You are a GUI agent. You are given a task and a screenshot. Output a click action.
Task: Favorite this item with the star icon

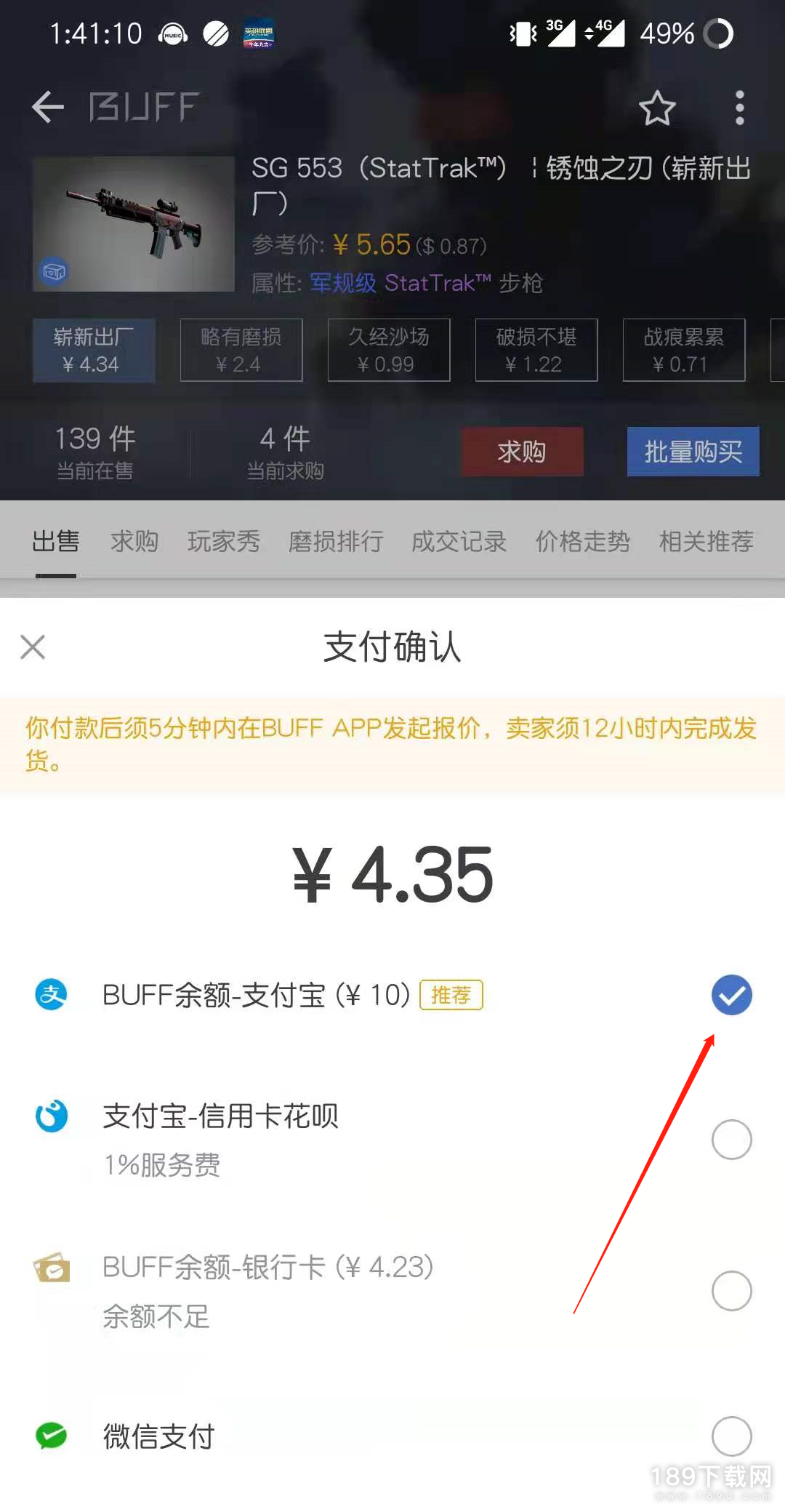point(657,108)
